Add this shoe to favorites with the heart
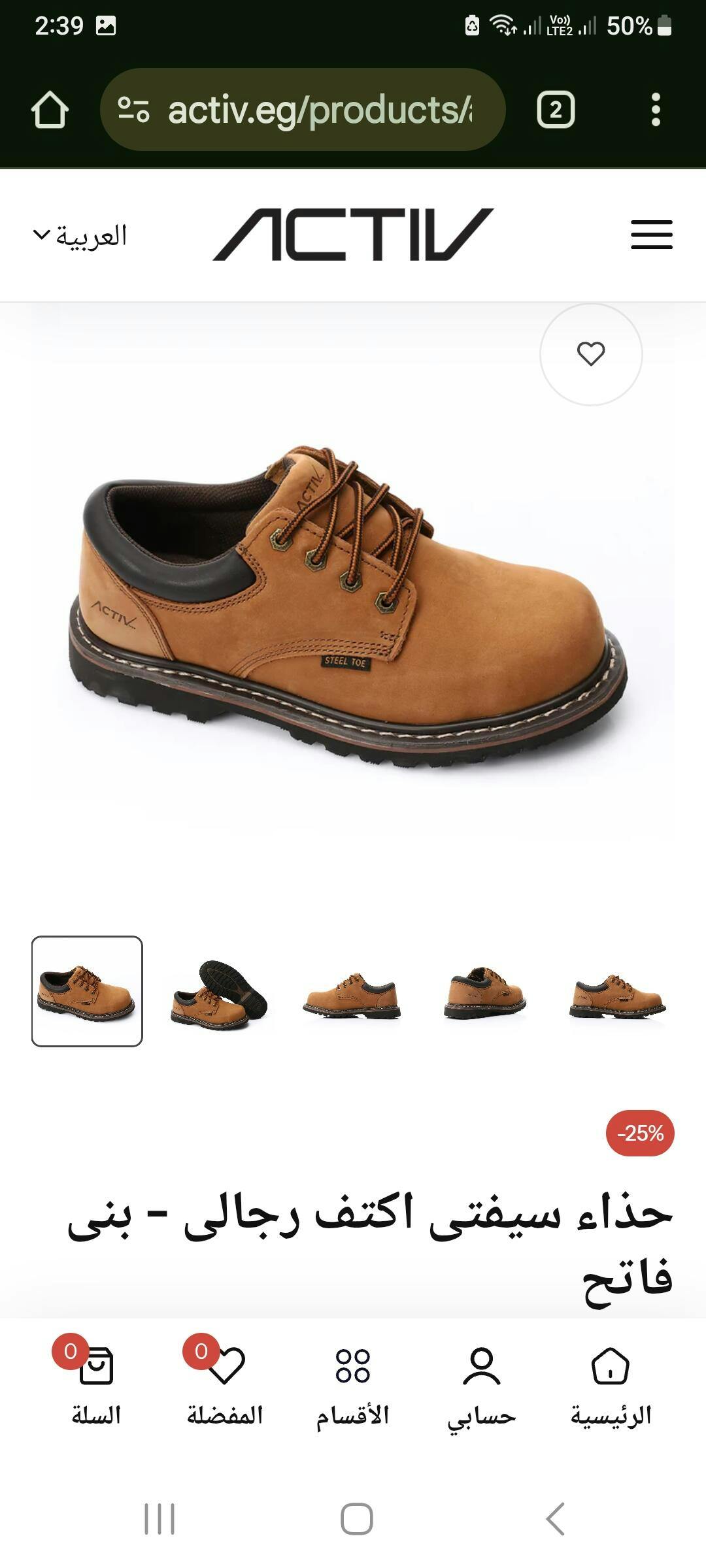The height and width of the screenshot is (1568, 706). pyautogui.click(x=591, y=354)
